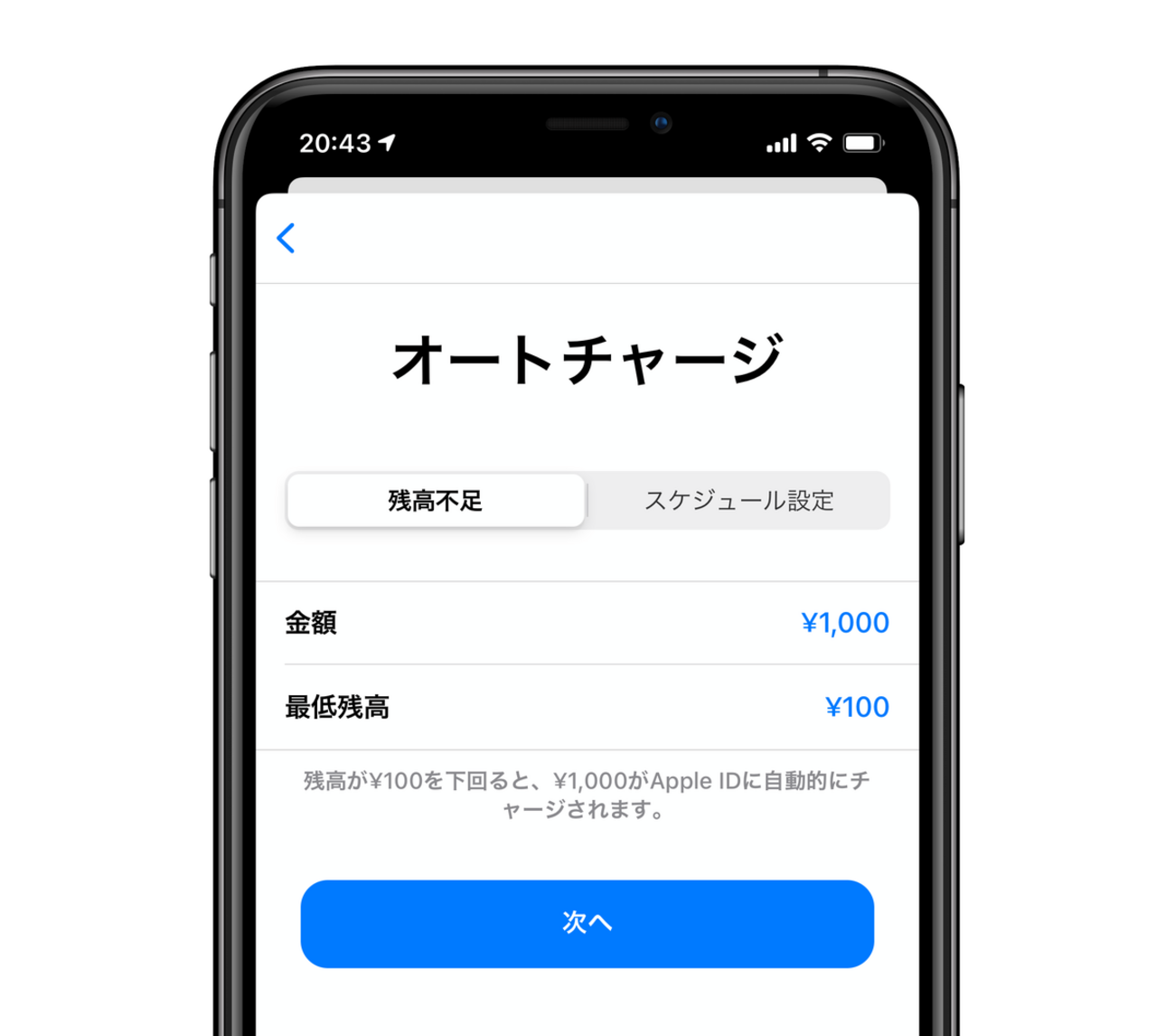Screen dimensions: 1175x1036
Task: Switch to スケジュール設定 segment
Action: pyautogui.click(x=738, y=500)
